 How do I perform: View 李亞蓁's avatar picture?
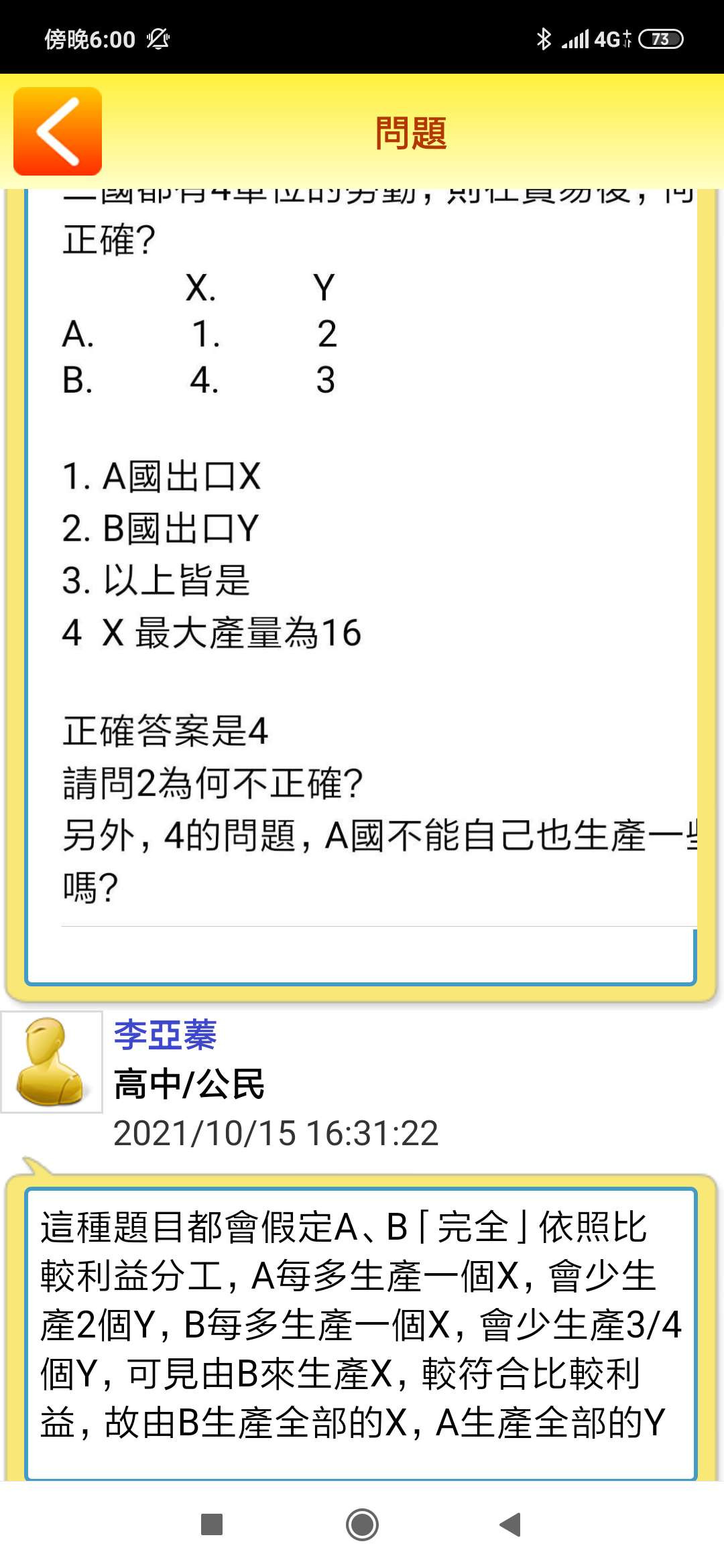pyautogui.click(x=52, y=1062)
